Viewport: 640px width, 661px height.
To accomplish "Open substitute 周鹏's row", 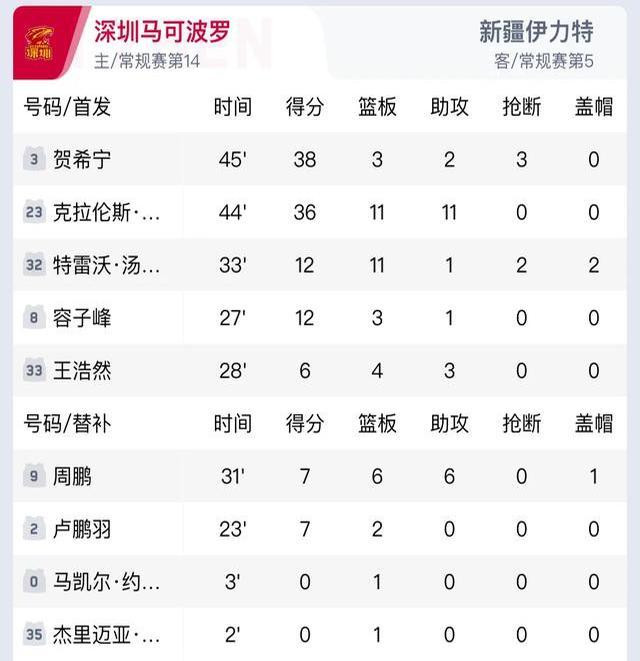I will [320, 476].
